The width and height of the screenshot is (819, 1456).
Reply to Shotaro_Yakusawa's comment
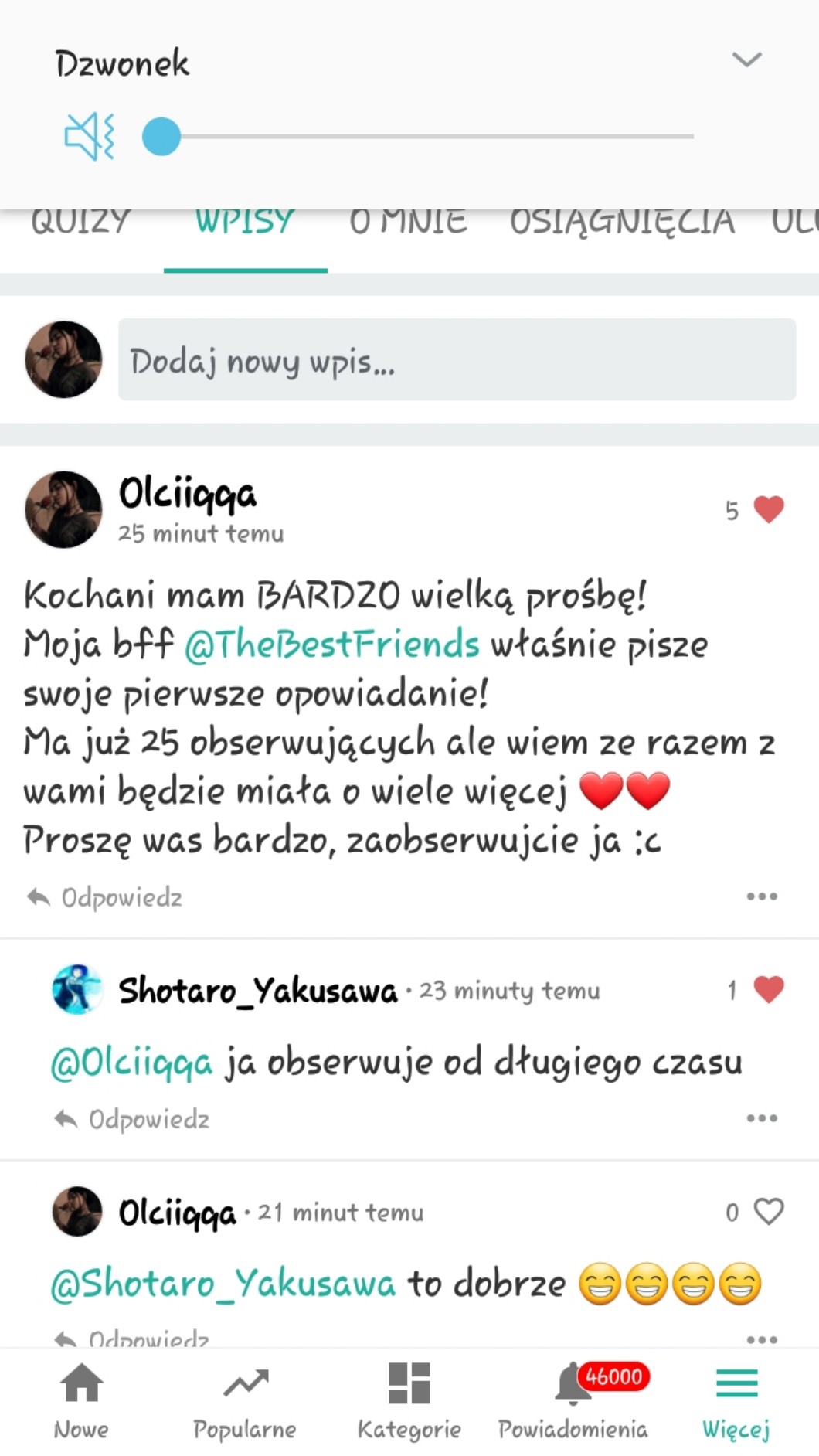(132, 1119)
